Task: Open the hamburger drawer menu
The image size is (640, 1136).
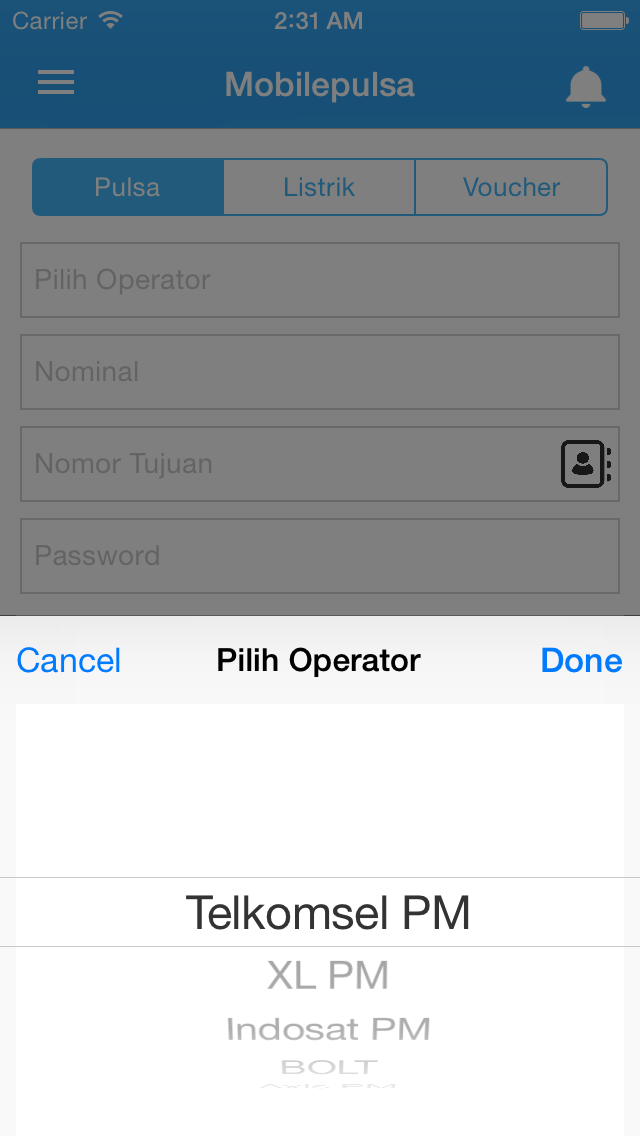Action: coord(56,83)
